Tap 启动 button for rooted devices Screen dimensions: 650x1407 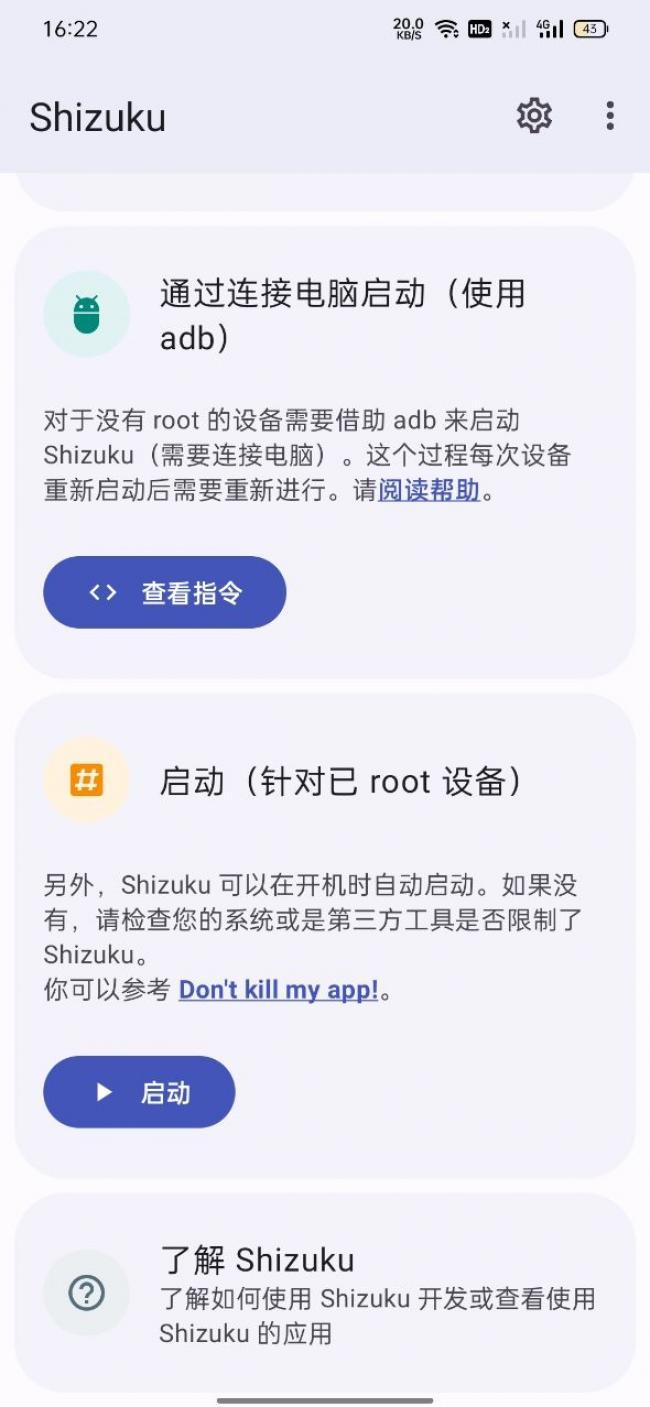click(x=139, y=1092)
